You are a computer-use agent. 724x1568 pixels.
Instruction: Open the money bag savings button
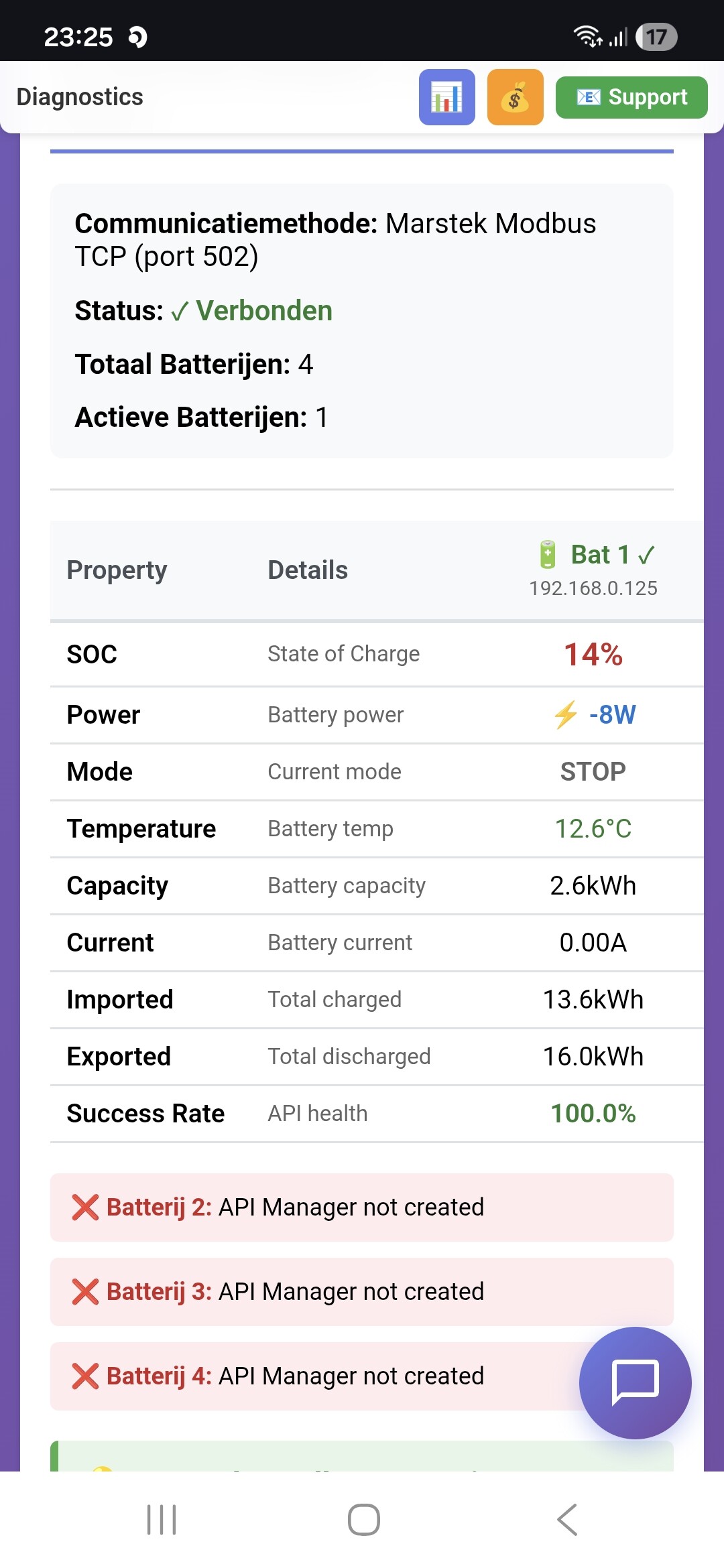(x=515, y=97)
